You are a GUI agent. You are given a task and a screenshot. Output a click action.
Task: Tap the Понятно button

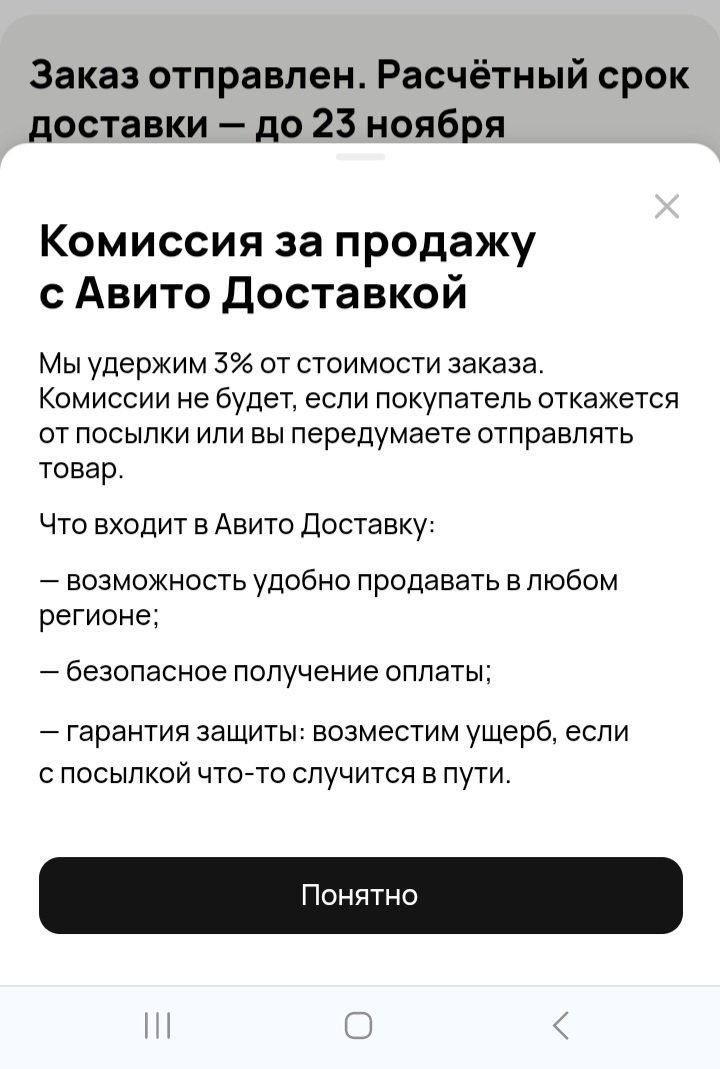point(360,895)
